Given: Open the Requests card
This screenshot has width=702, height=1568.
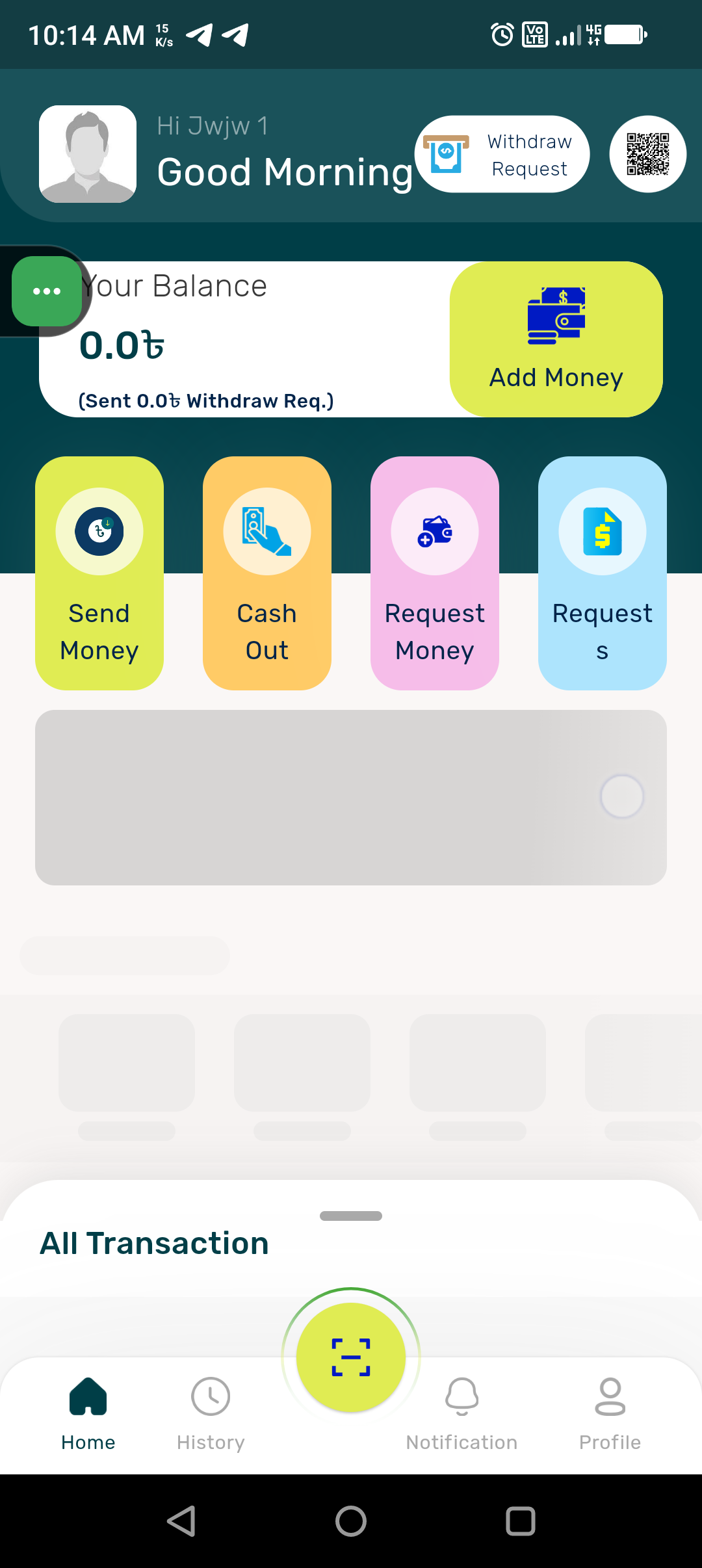Looking at the screenshot, I should point(603,573).
